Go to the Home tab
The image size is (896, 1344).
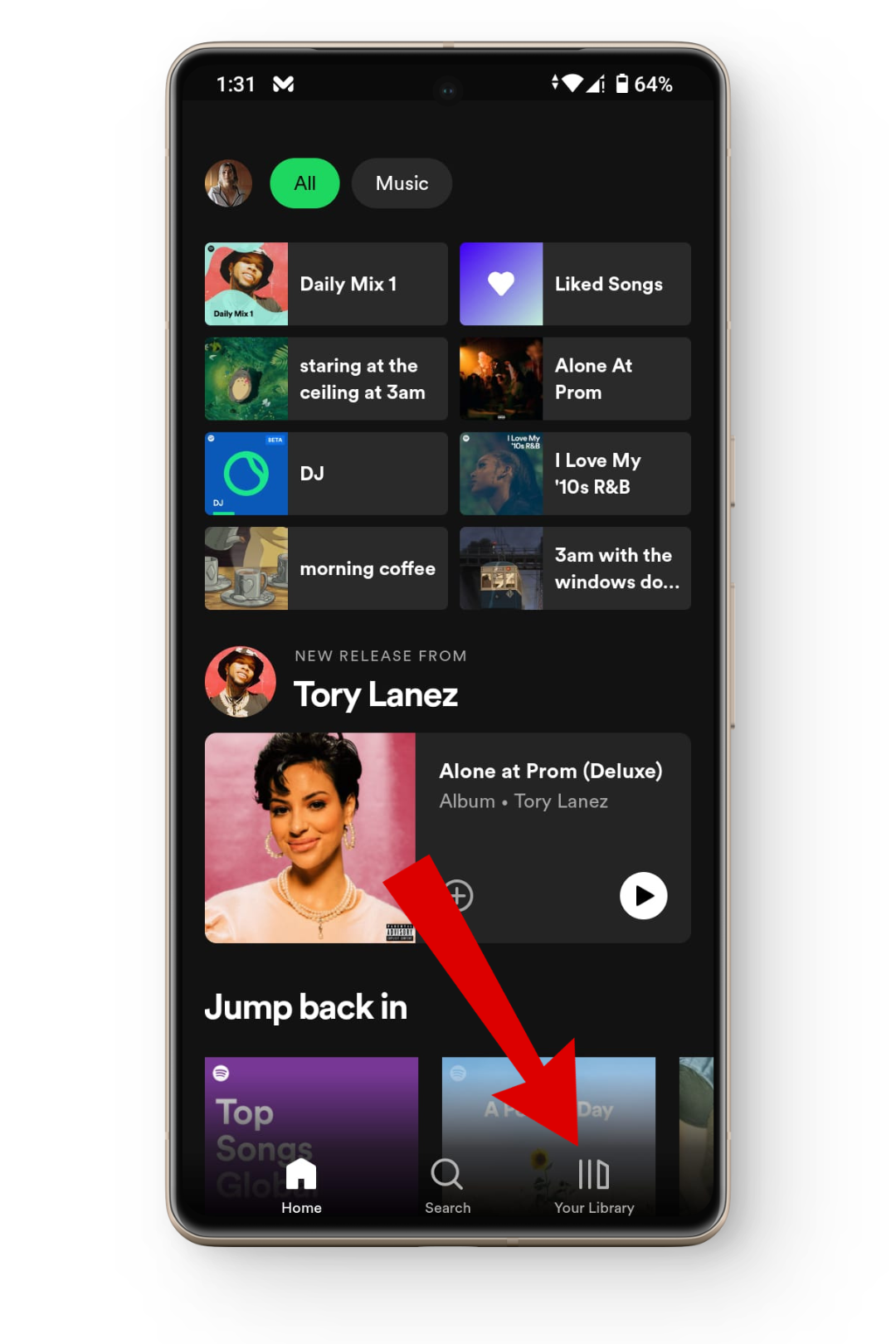[x=301, y=1186]
